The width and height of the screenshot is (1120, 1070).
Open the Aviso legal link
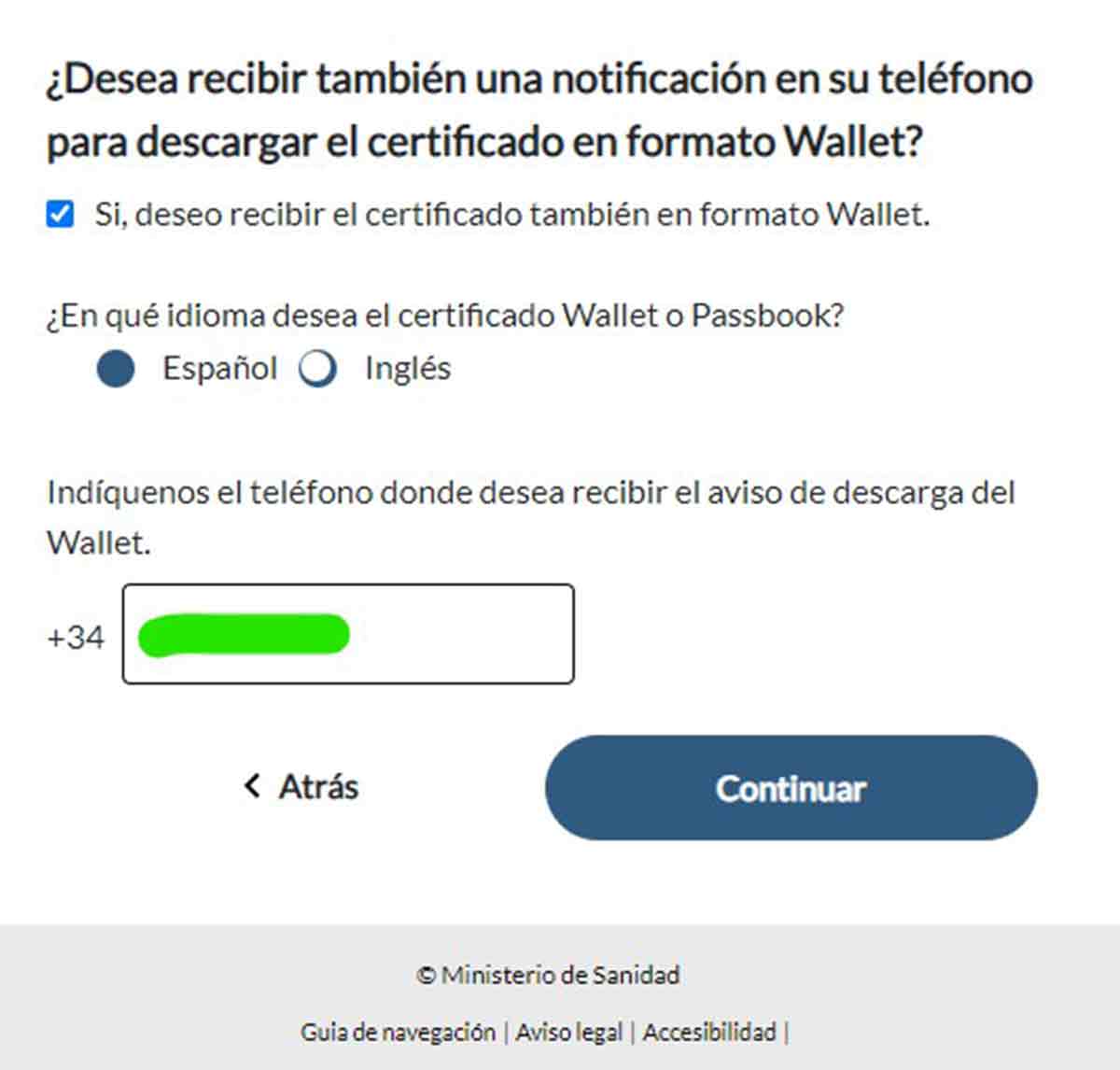pos(568,1032)
